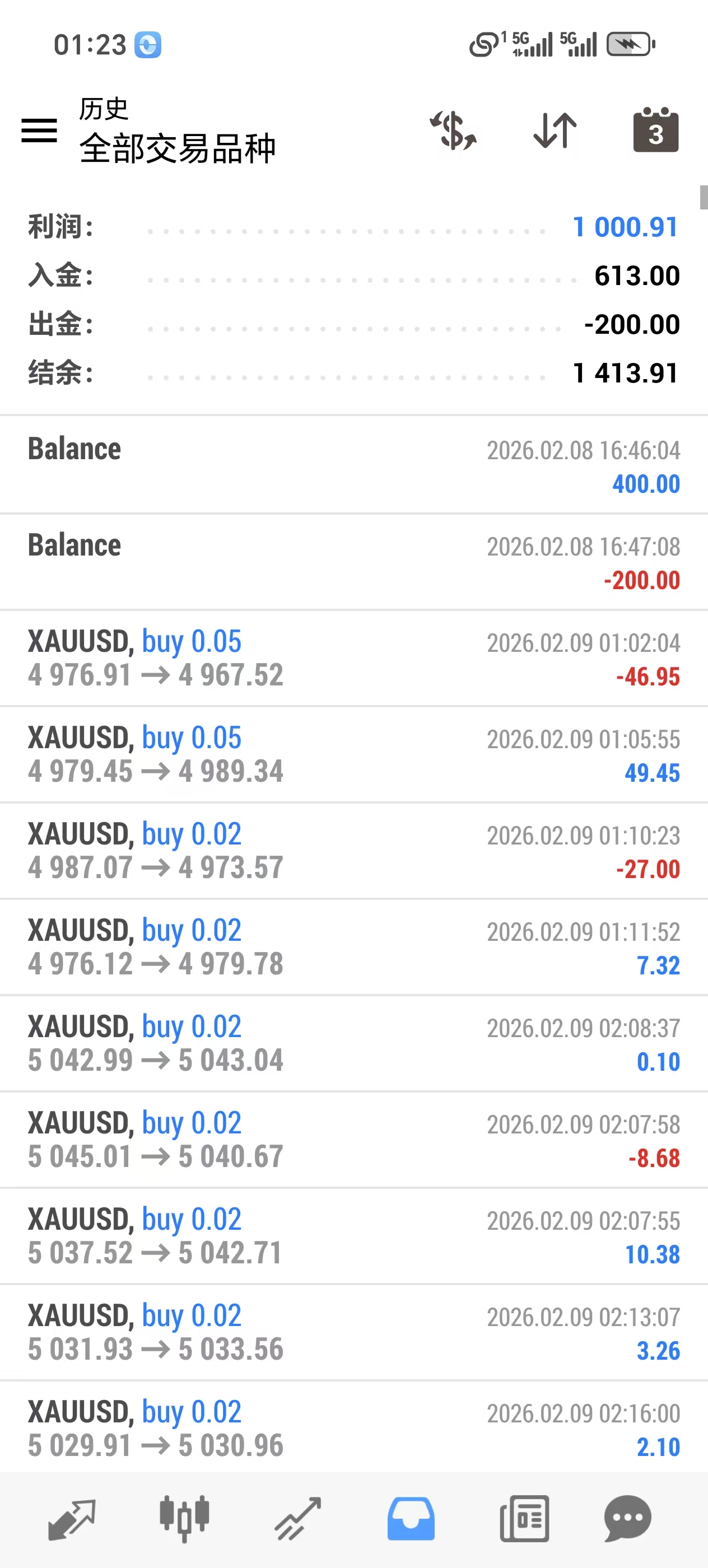Image resolution: width=708 pixels, height=1568 pixels.
Task: Expand XAUUSD trade with -27.00 loss
Action: point(353,850)
